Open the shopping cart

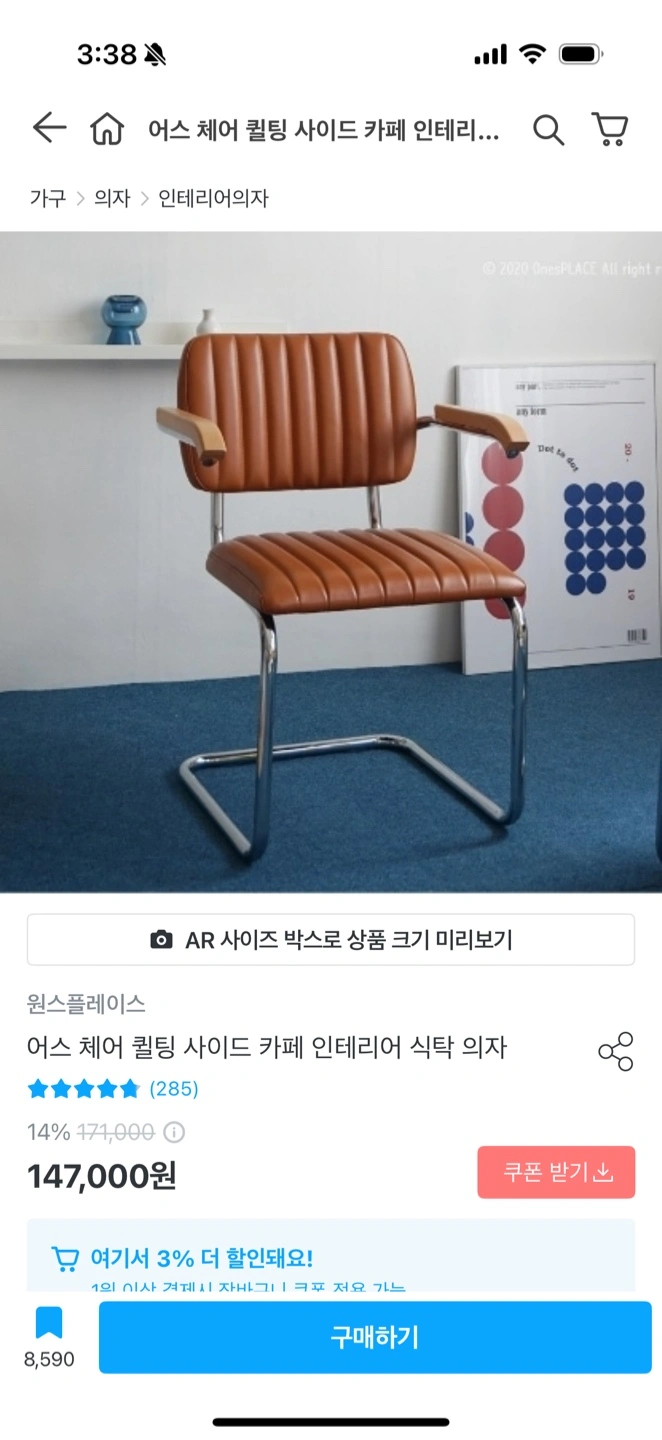pyautogui.click(x=610, y=129)
